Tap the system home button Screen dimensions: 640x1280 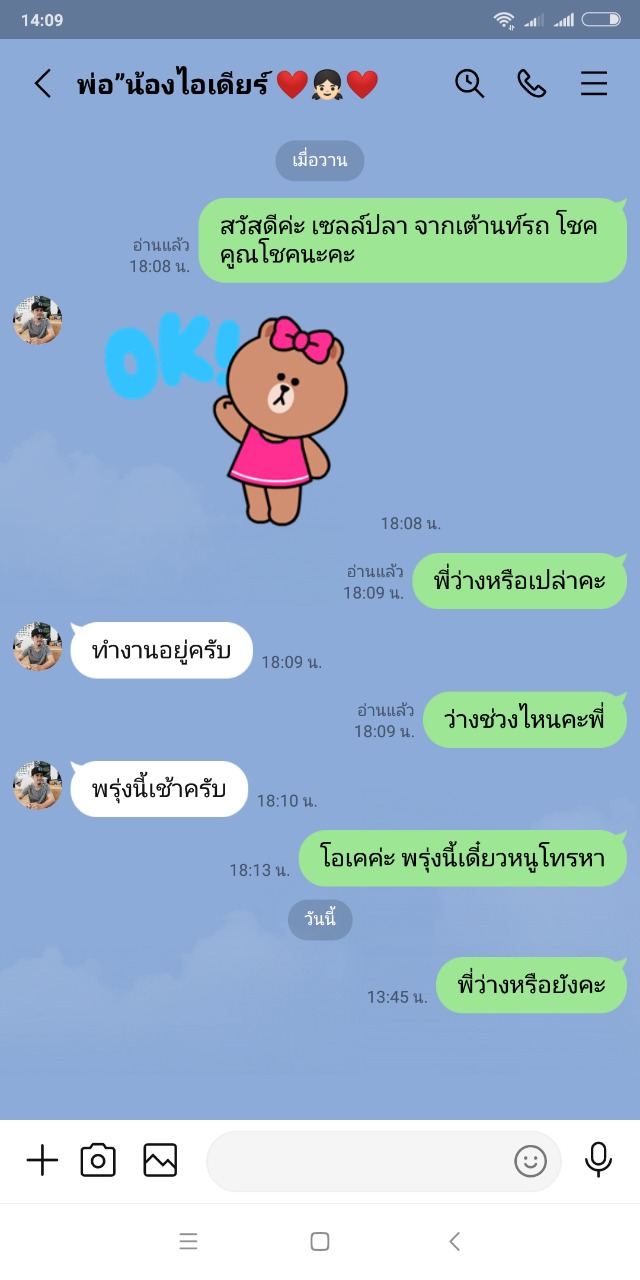tap(320, 1242)
